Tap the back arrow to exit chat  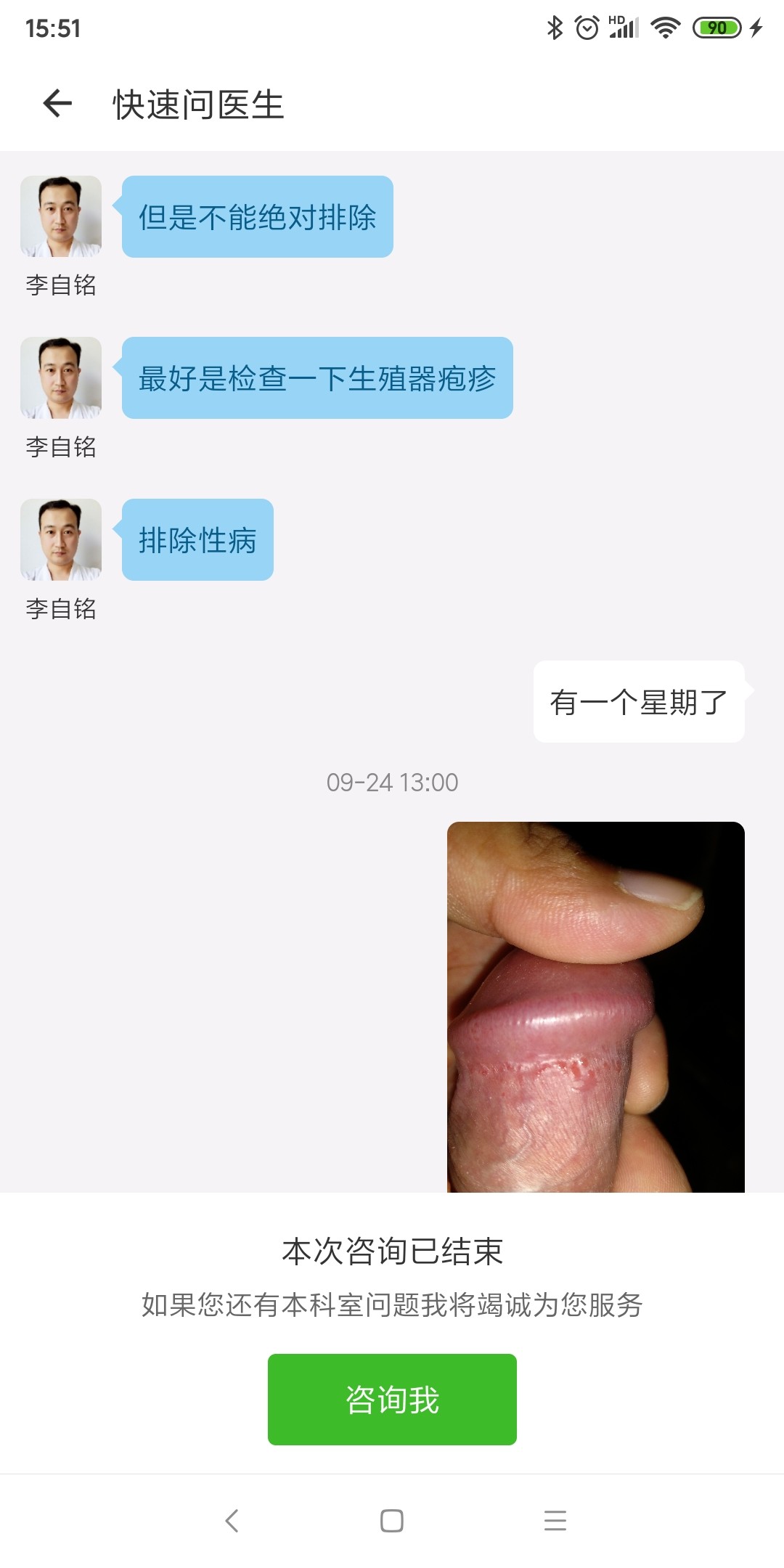[55, 103]
